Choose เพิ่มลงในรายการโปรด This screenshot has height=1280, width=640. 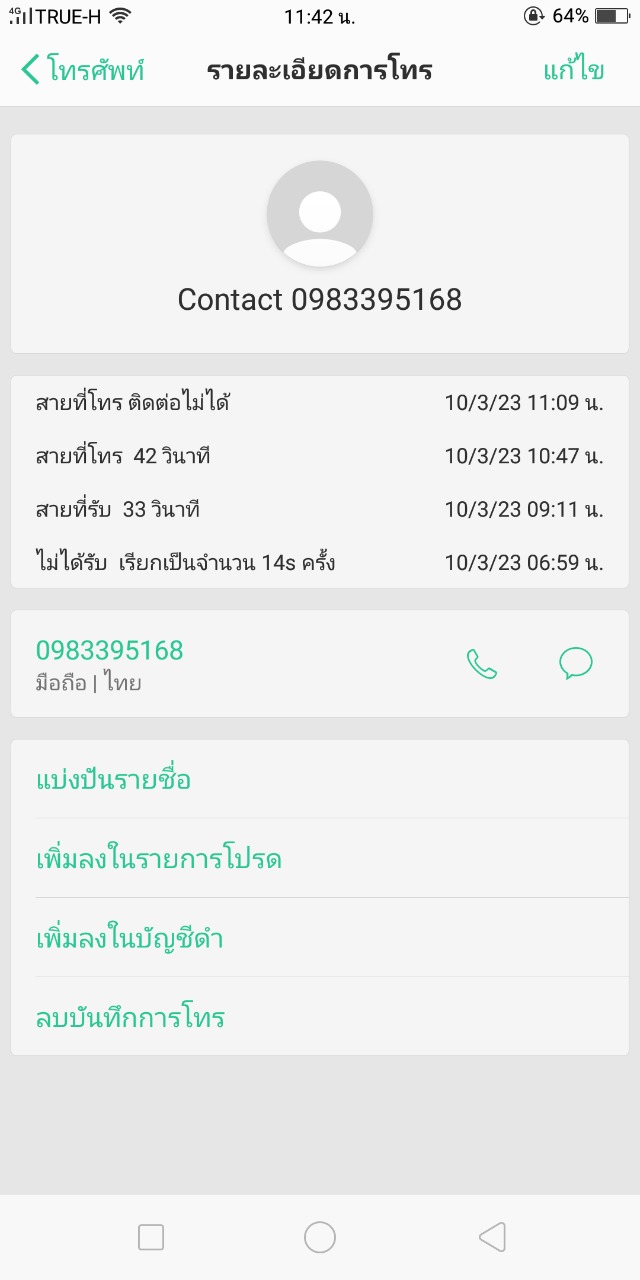coord(158,859)
